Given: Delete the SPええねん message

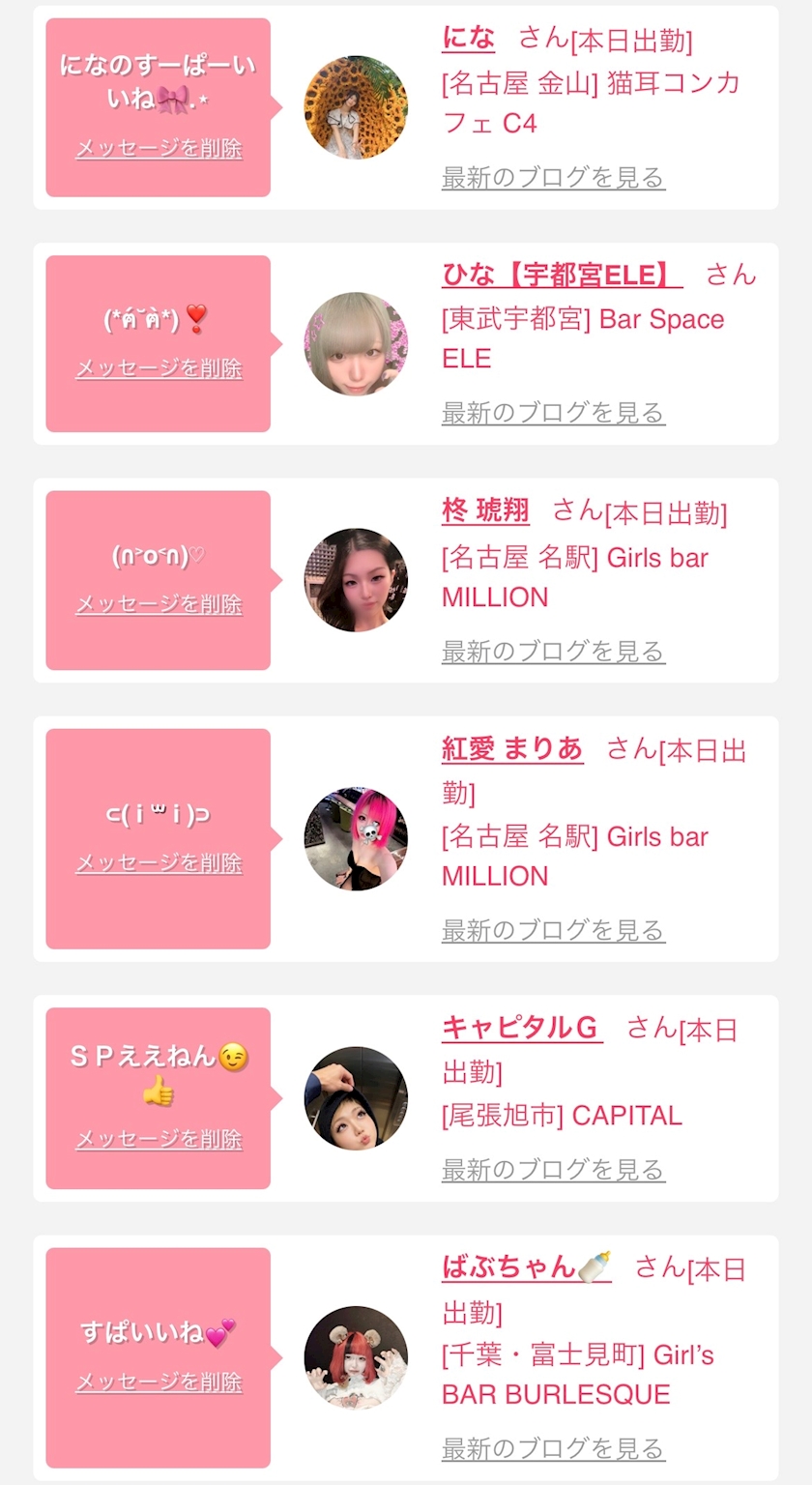Looking at the screenshot, I should 159,1140.
